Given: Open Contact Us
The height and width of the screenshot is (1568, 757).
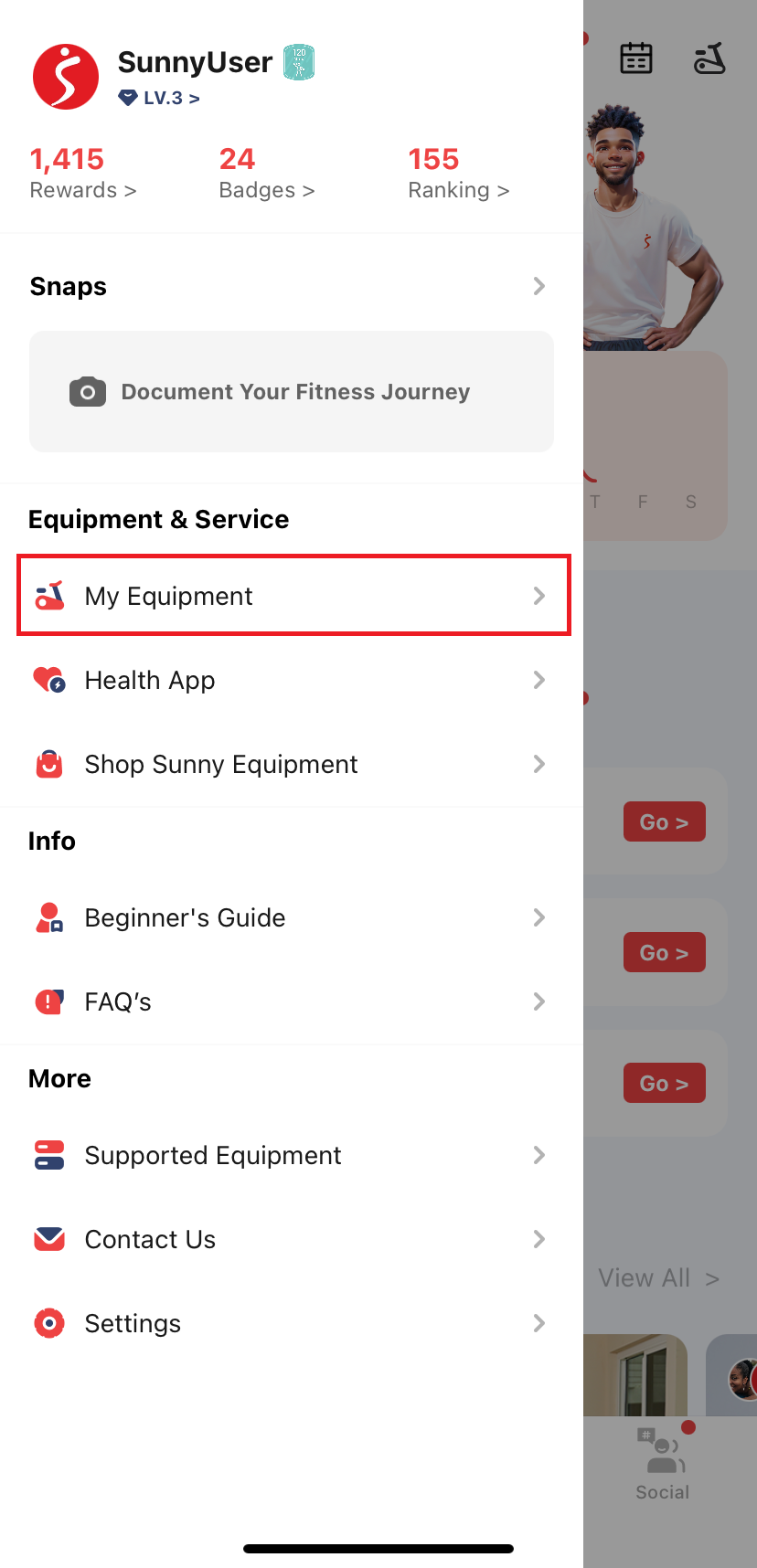Looking at the screenshot, I should 293,1239.
